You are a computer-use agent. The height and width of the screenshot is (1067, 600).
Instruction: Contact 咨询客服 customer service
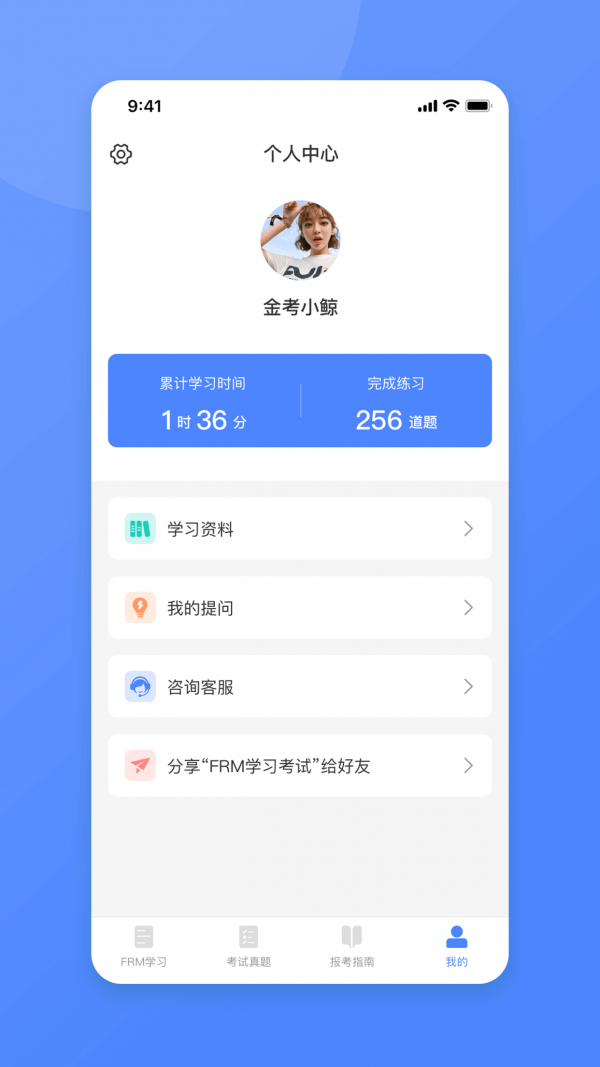pyautogui.click(x=300, y=687)
